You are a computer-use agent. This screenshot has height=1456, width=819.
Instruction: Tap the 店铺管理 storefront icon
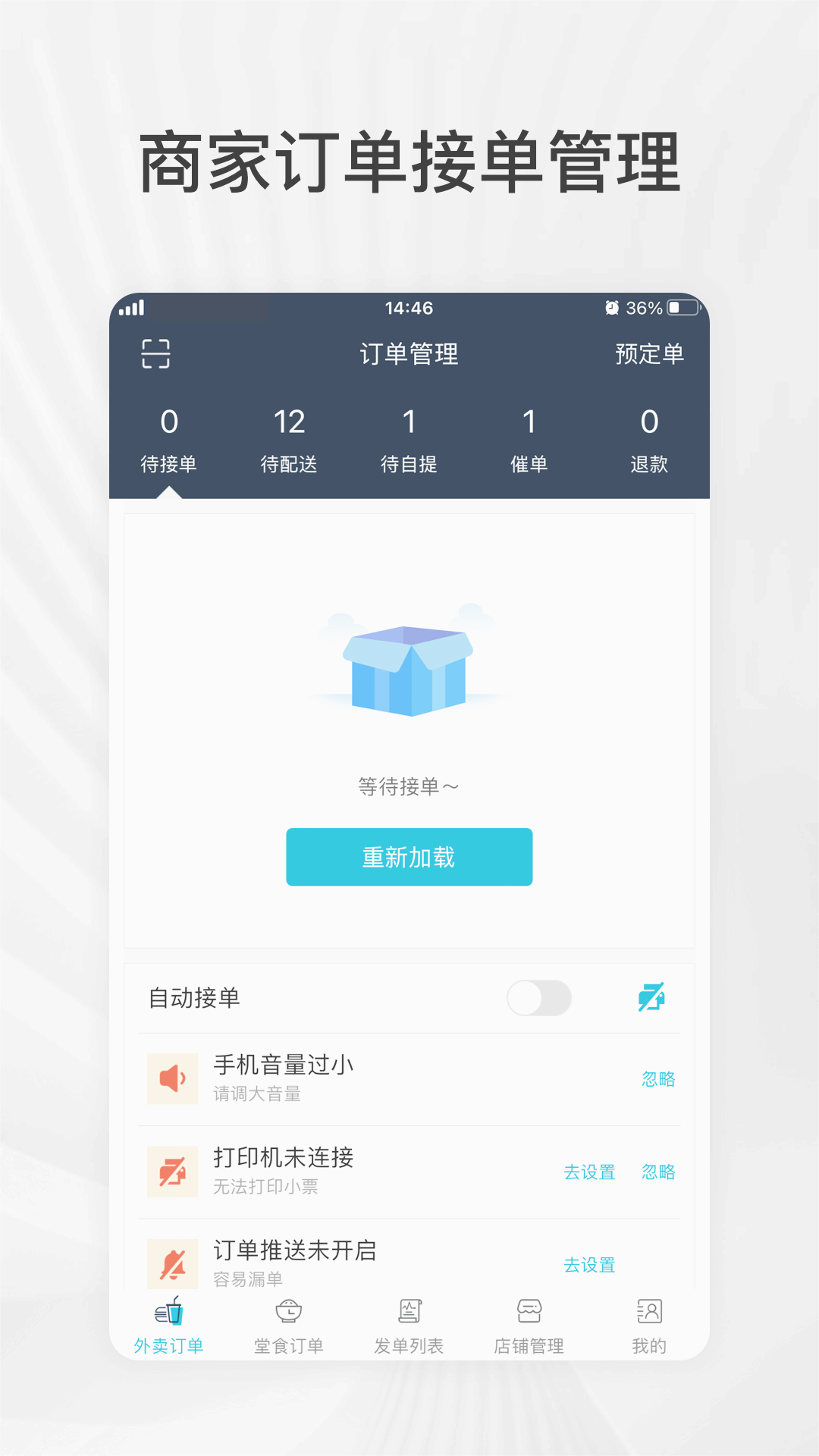point(529,1310)
